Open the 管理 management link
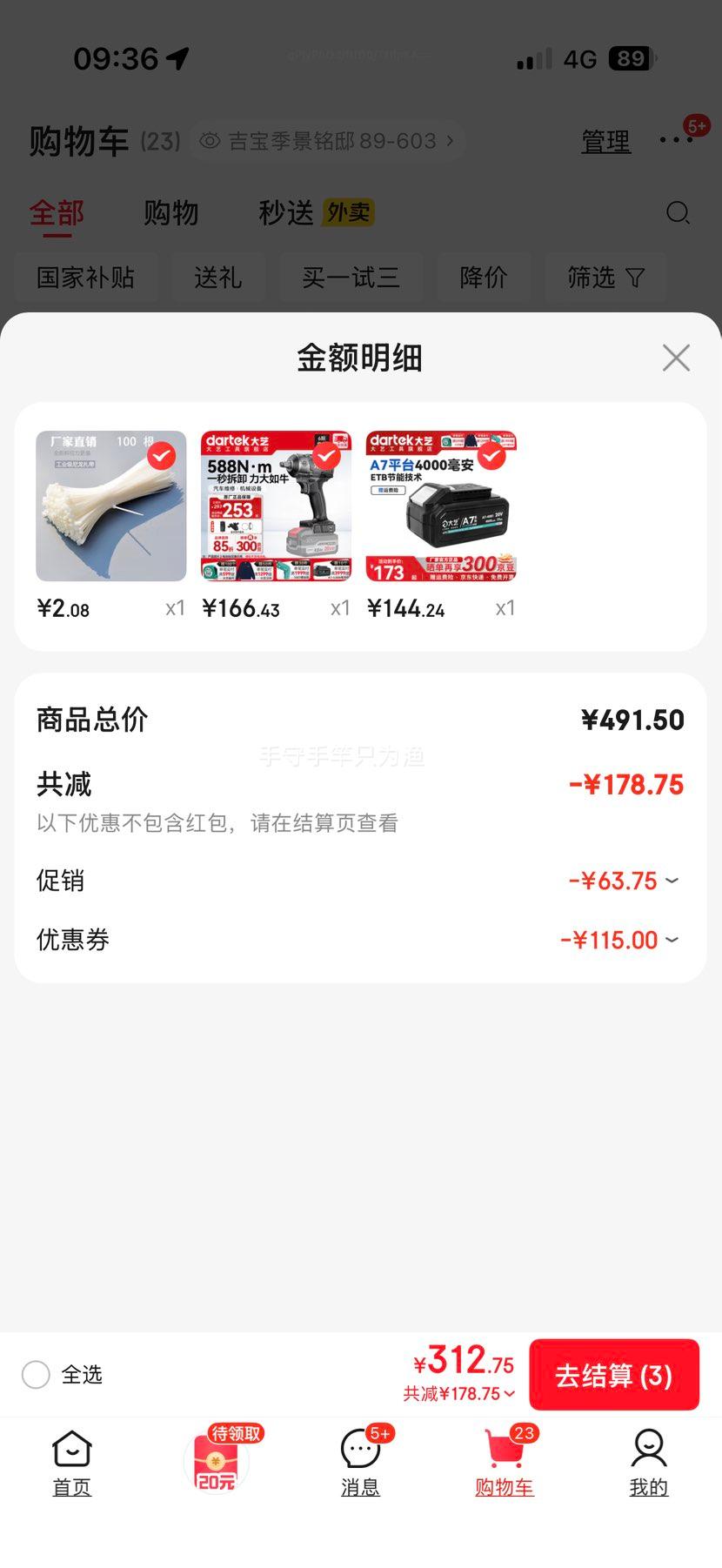This screenshot has height=1568, width=722. (605, 142)
